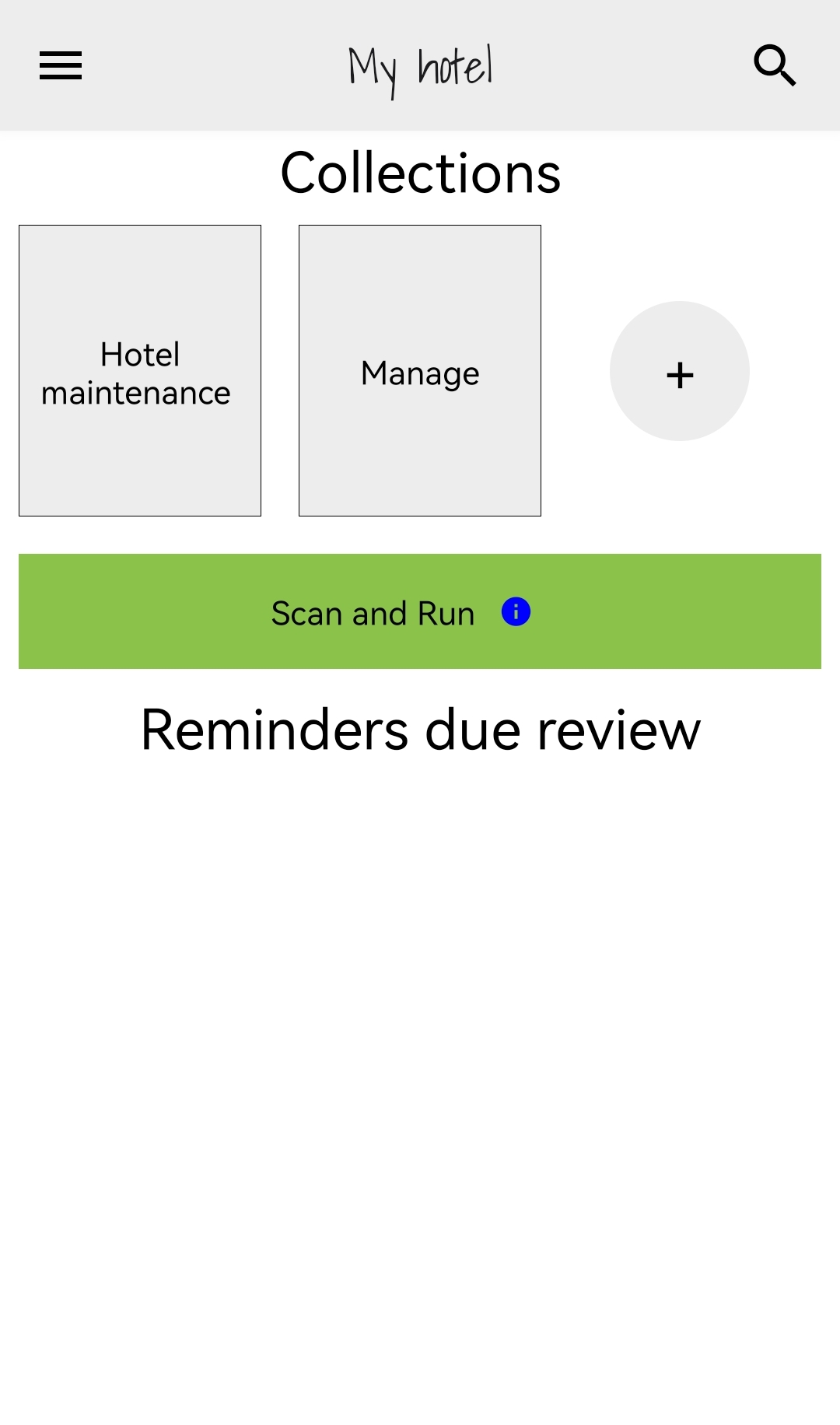
Task: Open the search icon
Action: pyautogui.click(x=775, y=65)
